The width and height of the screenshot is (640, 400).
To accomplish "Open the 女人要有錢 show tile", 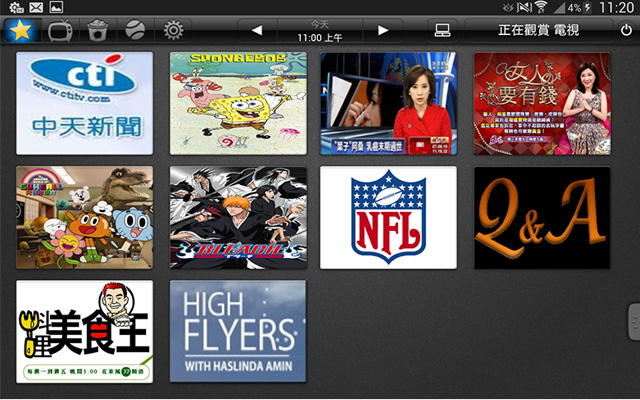I will [541, 103].
